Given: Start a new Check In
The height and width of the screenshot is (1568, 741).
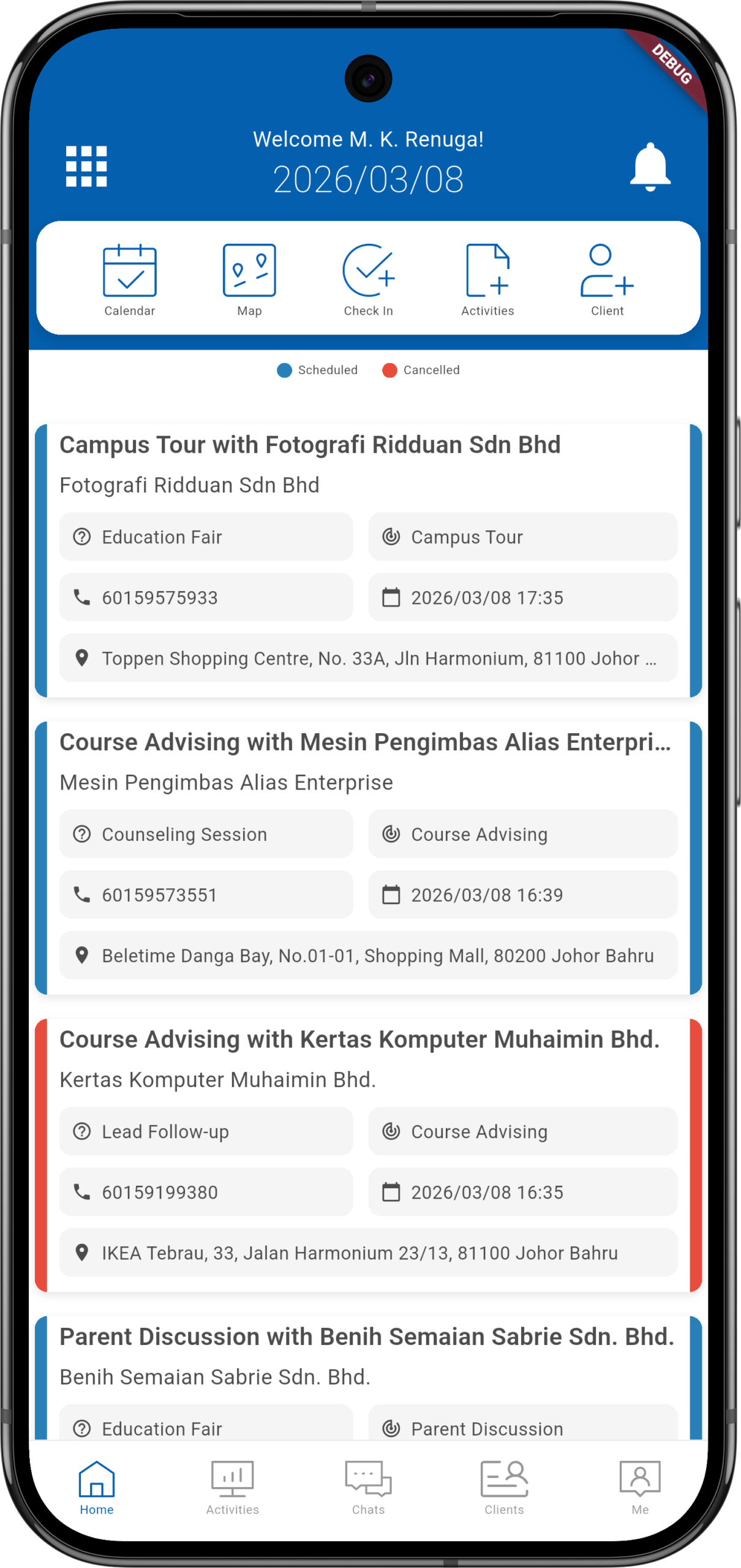Looking at the screenshot, I should [x=368, y=279].
